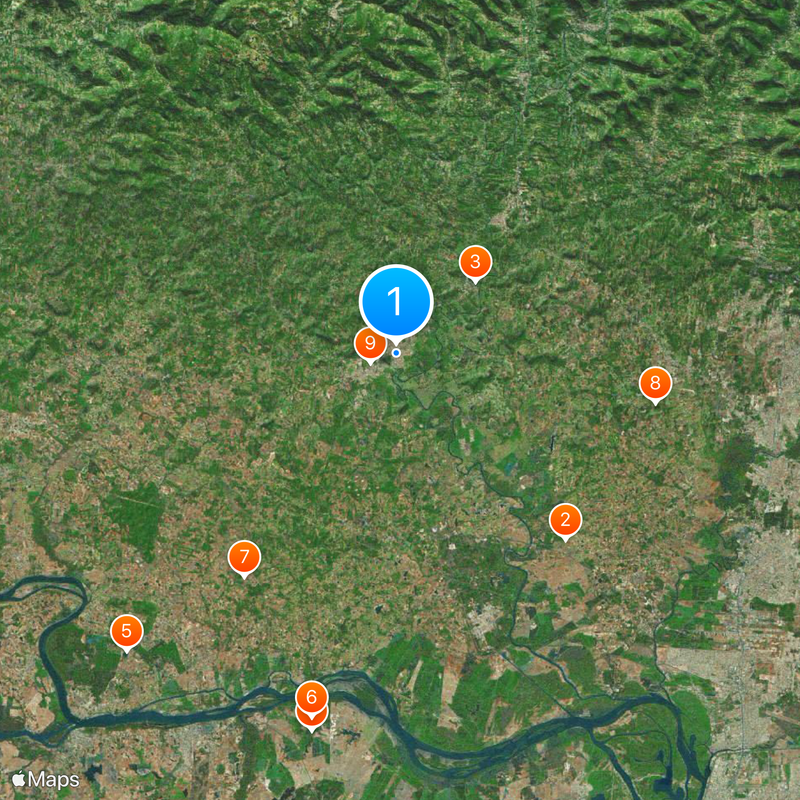
Task: Select map pin number 5
Action: [x=126, y=631]
